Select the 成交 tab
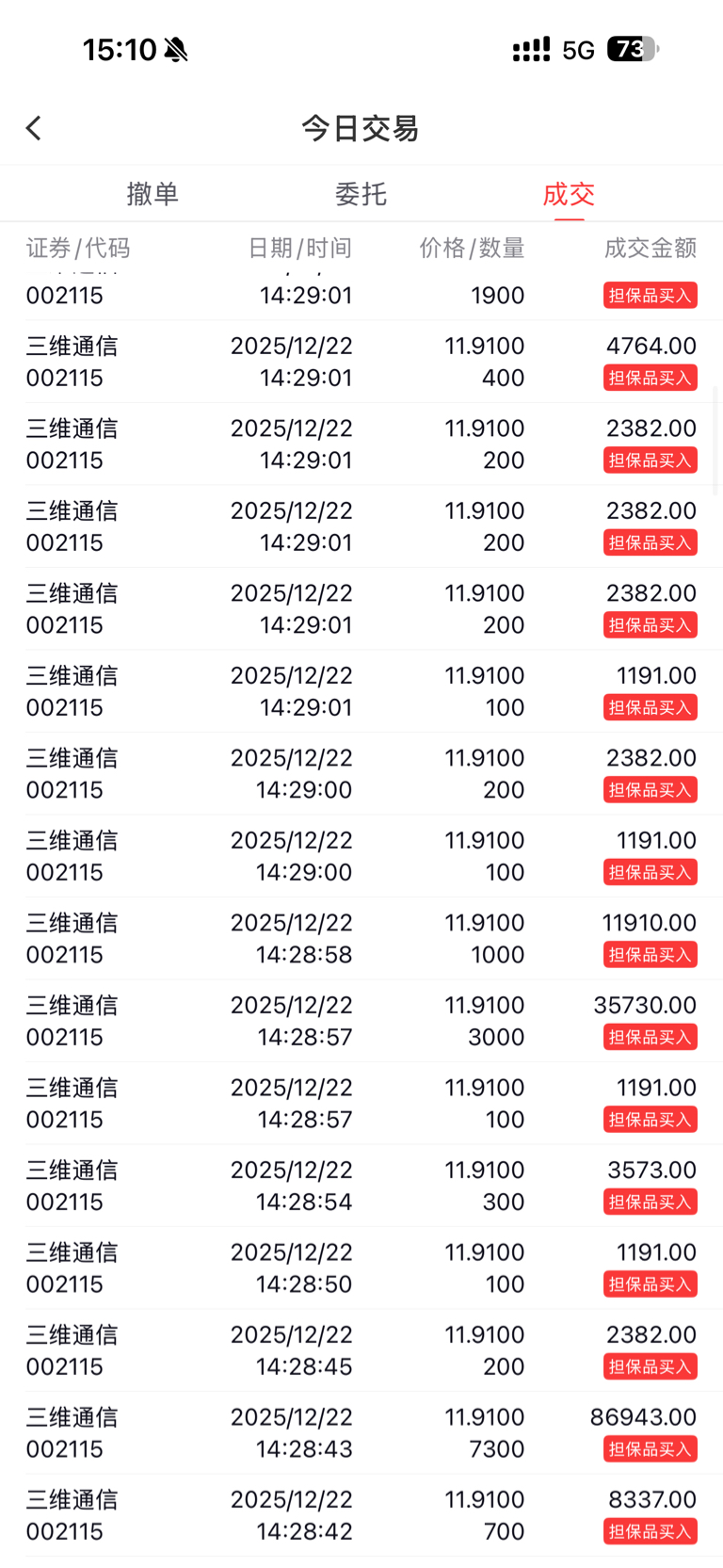723x1568 pixels. click(569, 194)
